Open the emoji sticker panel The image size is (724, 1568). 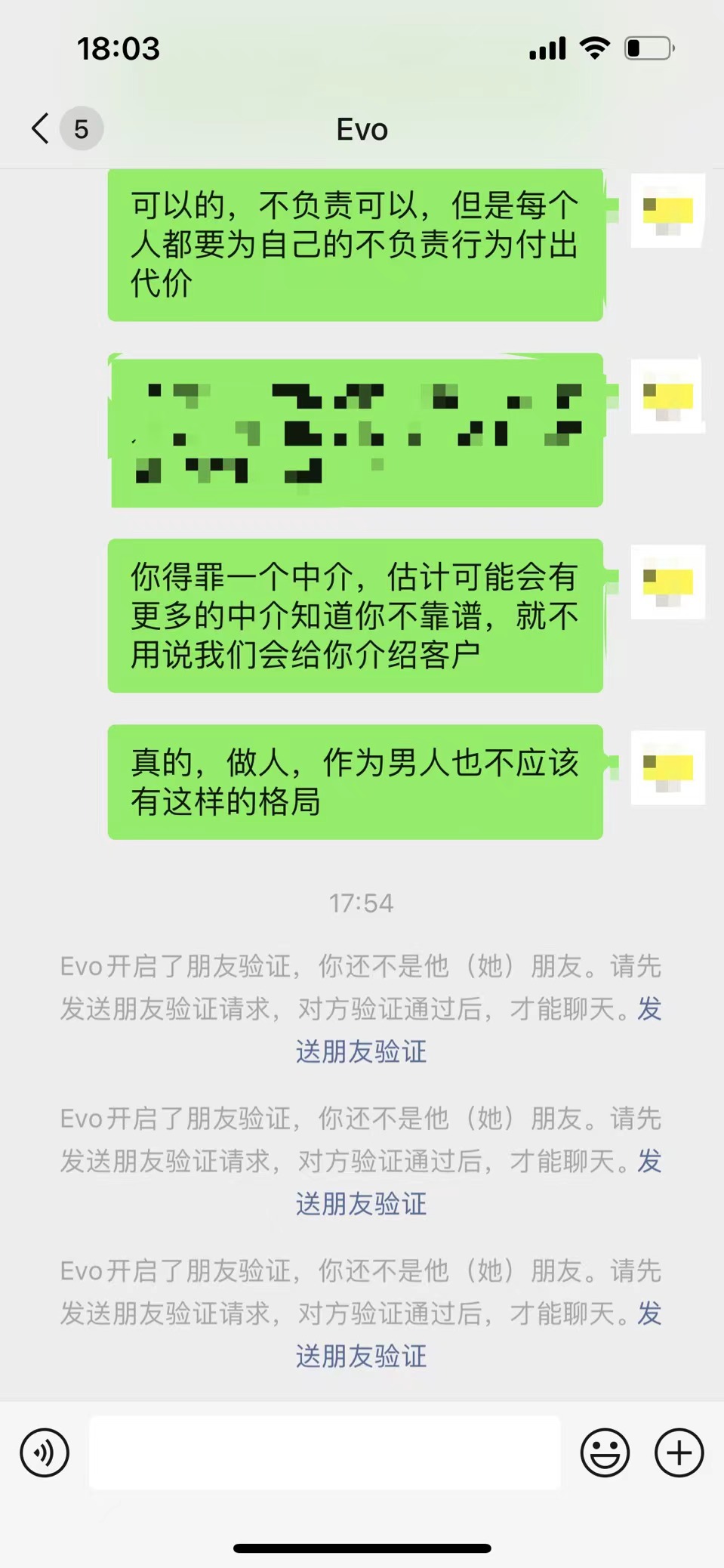pyautogui.click(x=605, y=1452)
